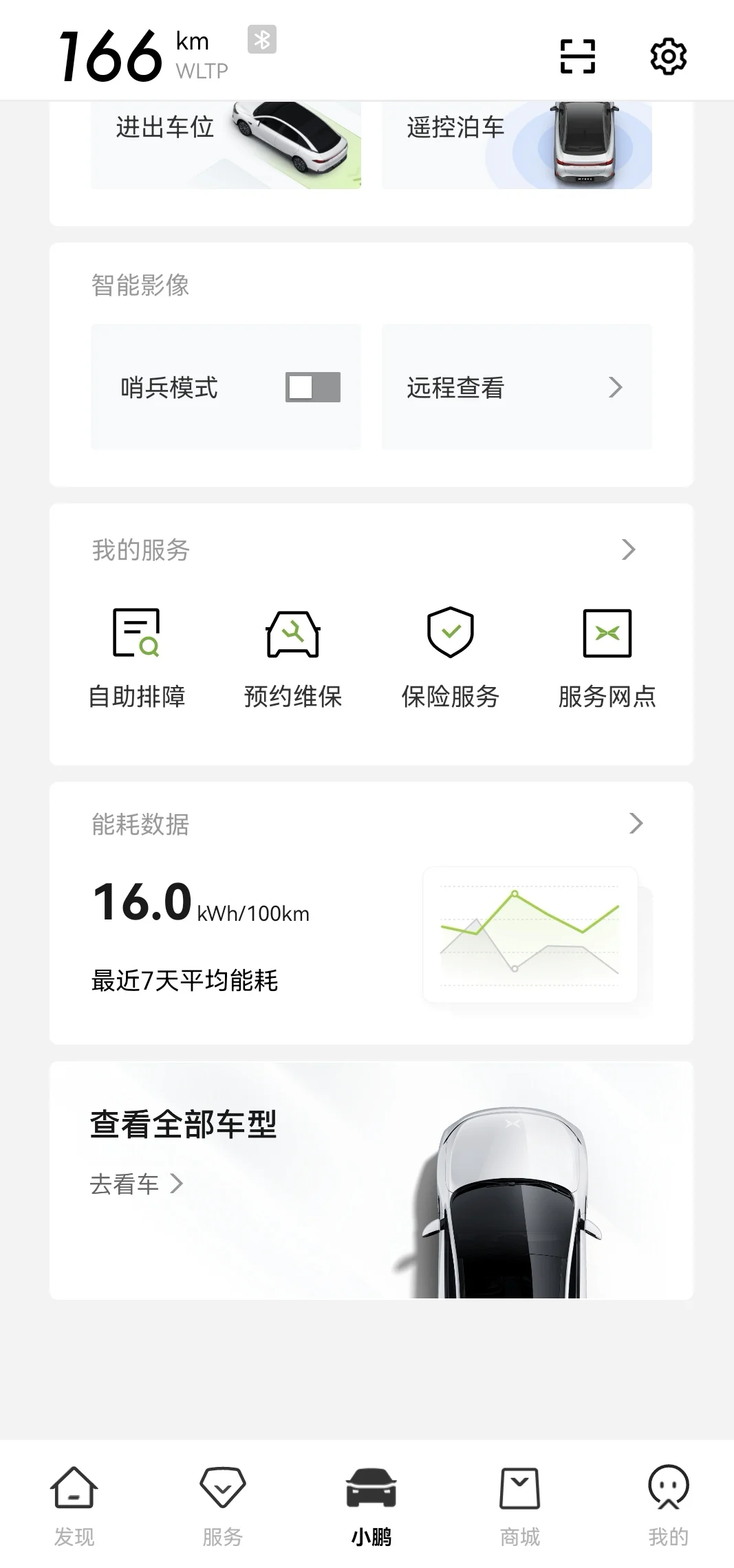Open 能耗数据 energy details chevron
This screenshot has height=1568, width=734.
coord(636,823)
